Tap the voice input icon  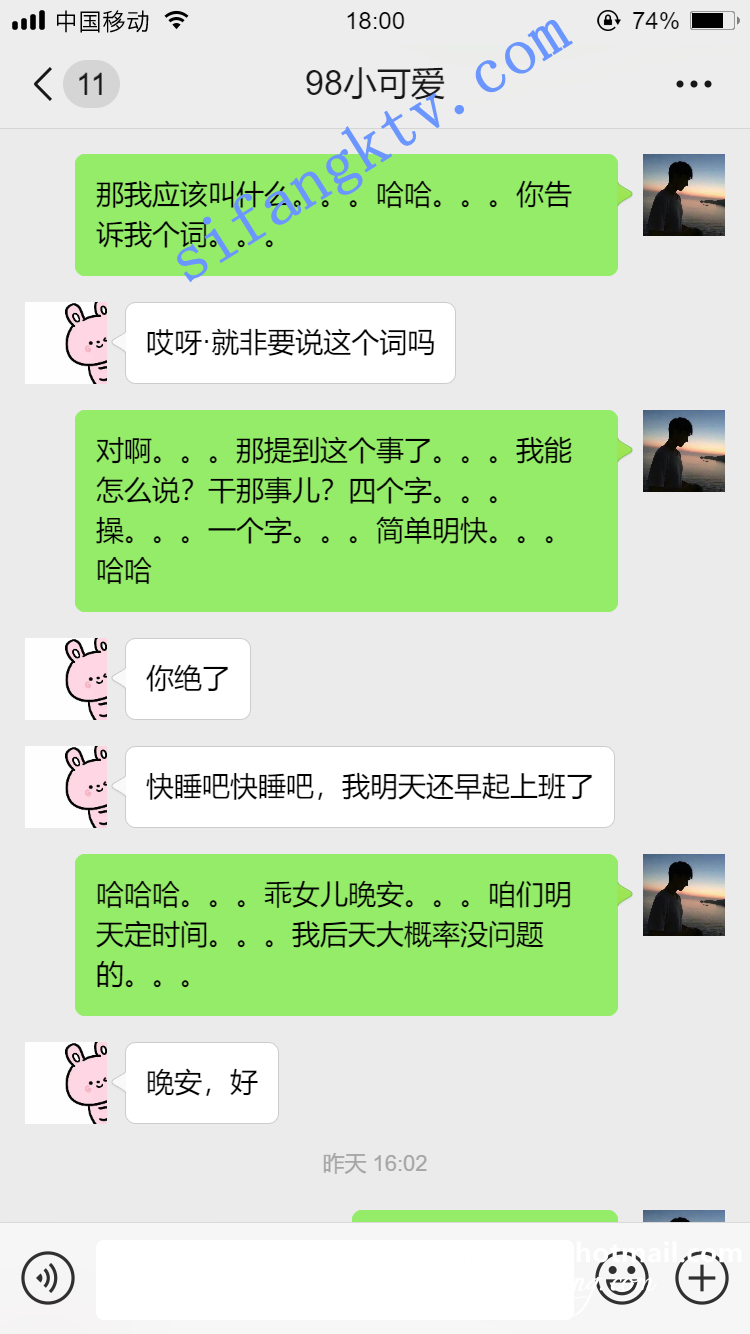tap(49, 1278)
